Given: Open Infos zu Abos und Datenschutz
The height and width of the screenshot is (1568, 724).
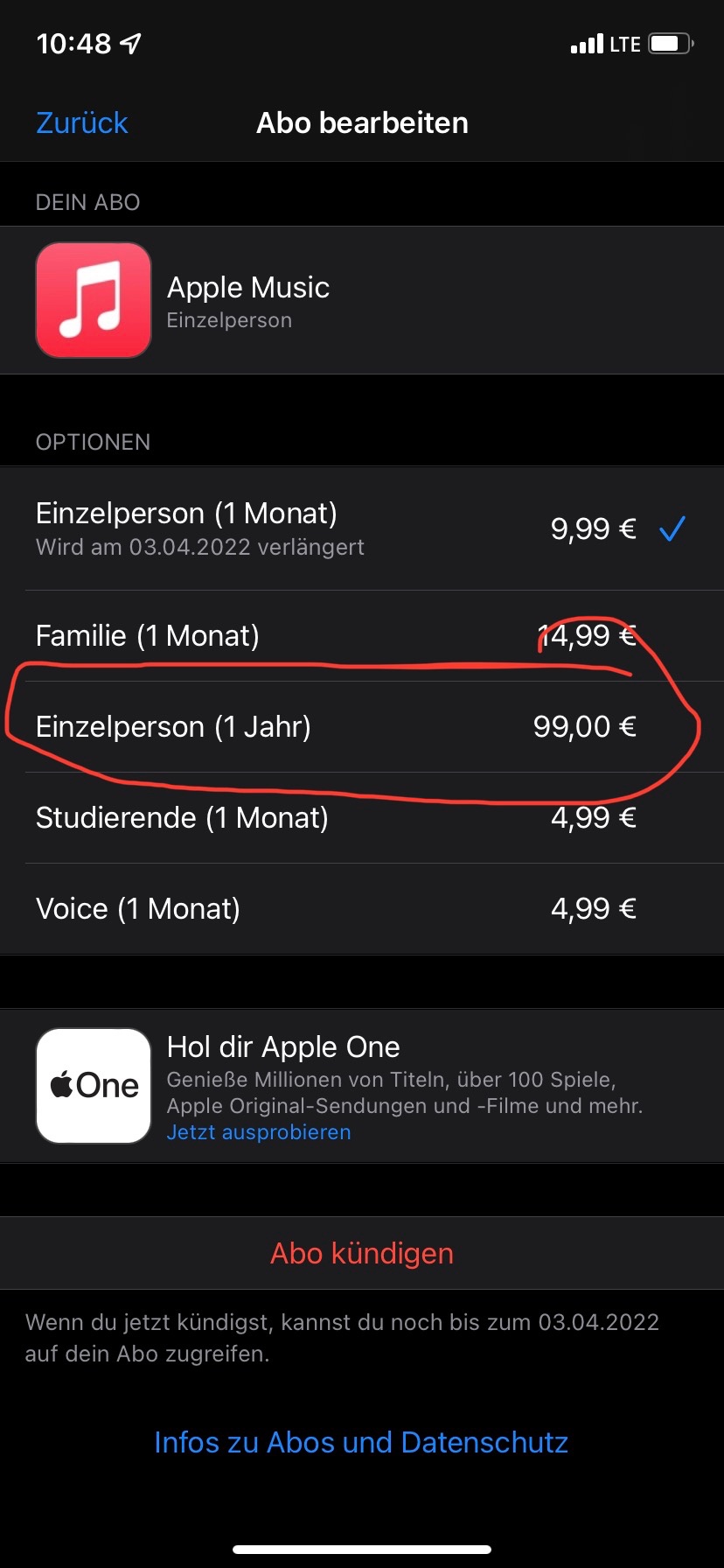Looking at the screenshot, I should click(x=361, y=1442).
